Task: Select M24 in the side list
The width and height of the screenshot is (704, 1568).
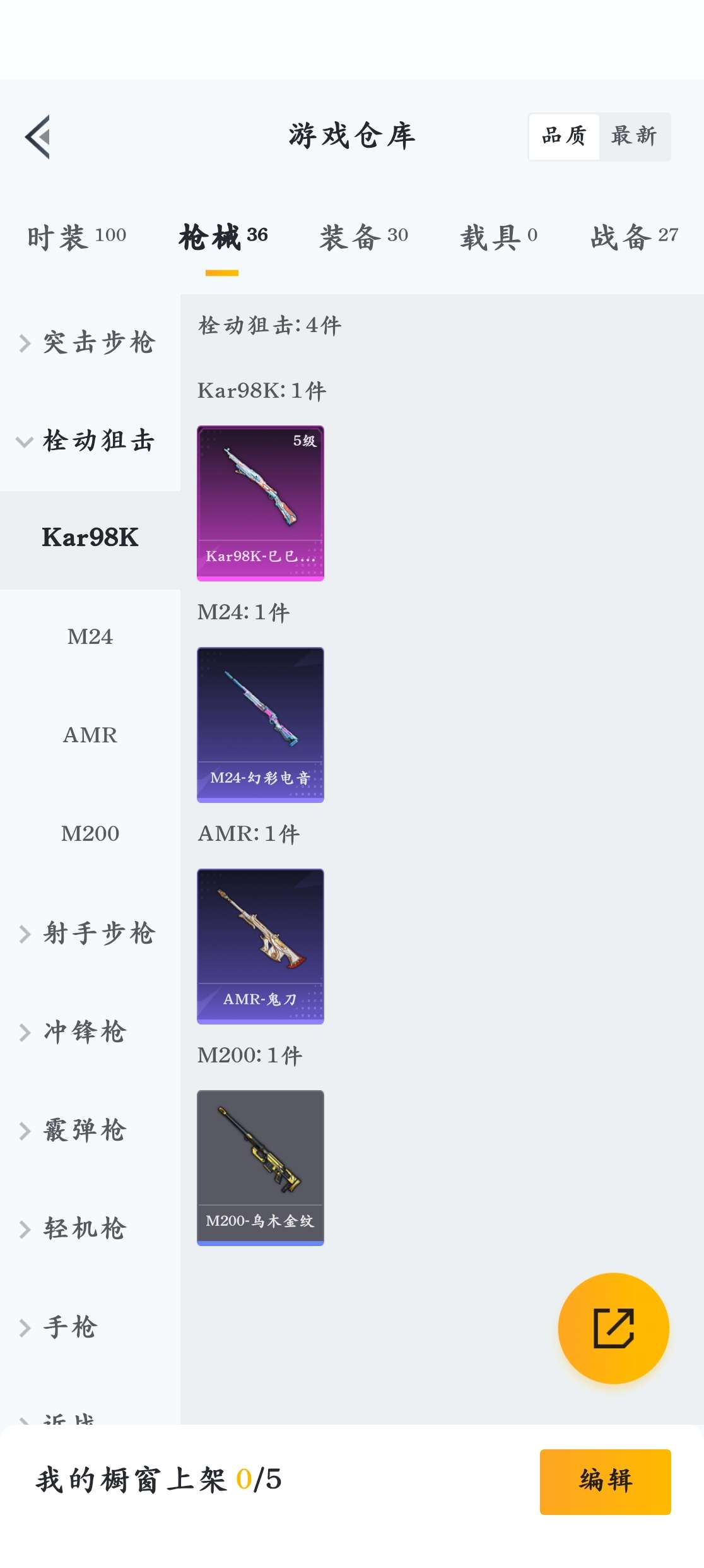Action: pyautogui.click(x=90, y=637)
